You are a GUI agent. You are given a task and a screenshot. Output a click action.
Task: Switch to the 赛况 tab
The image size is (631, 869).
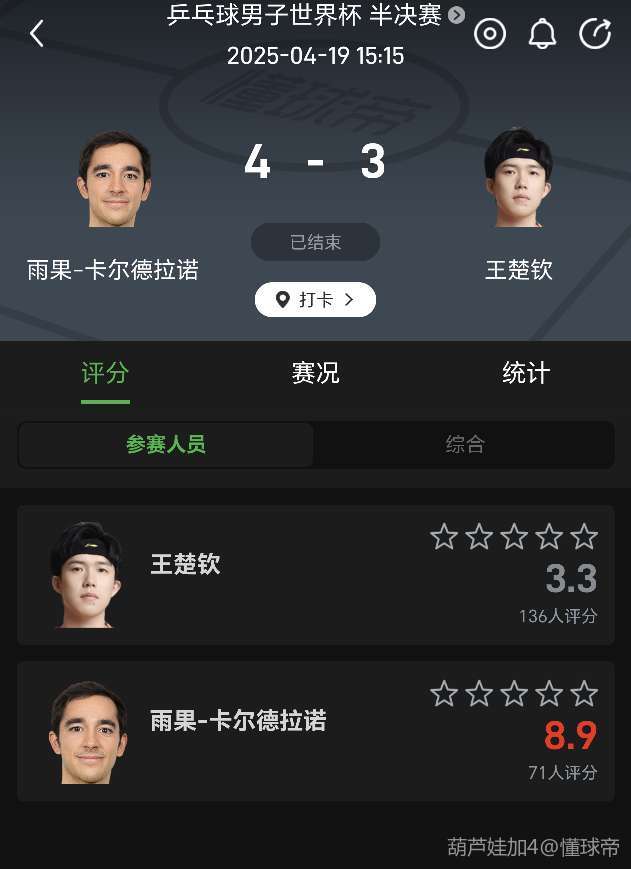[x=315, y=374]
